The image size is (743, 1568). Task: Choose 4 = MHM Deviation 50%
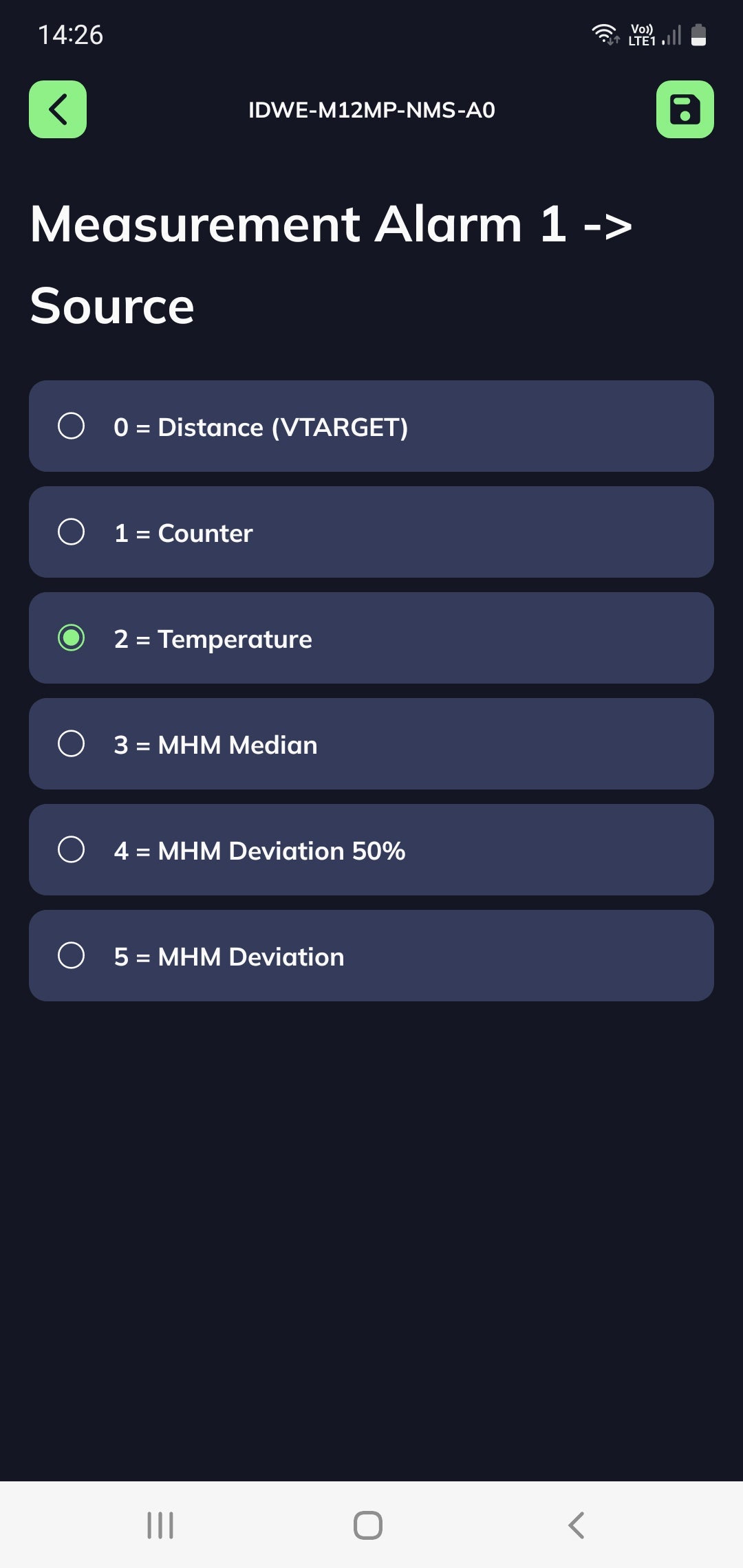371,849
